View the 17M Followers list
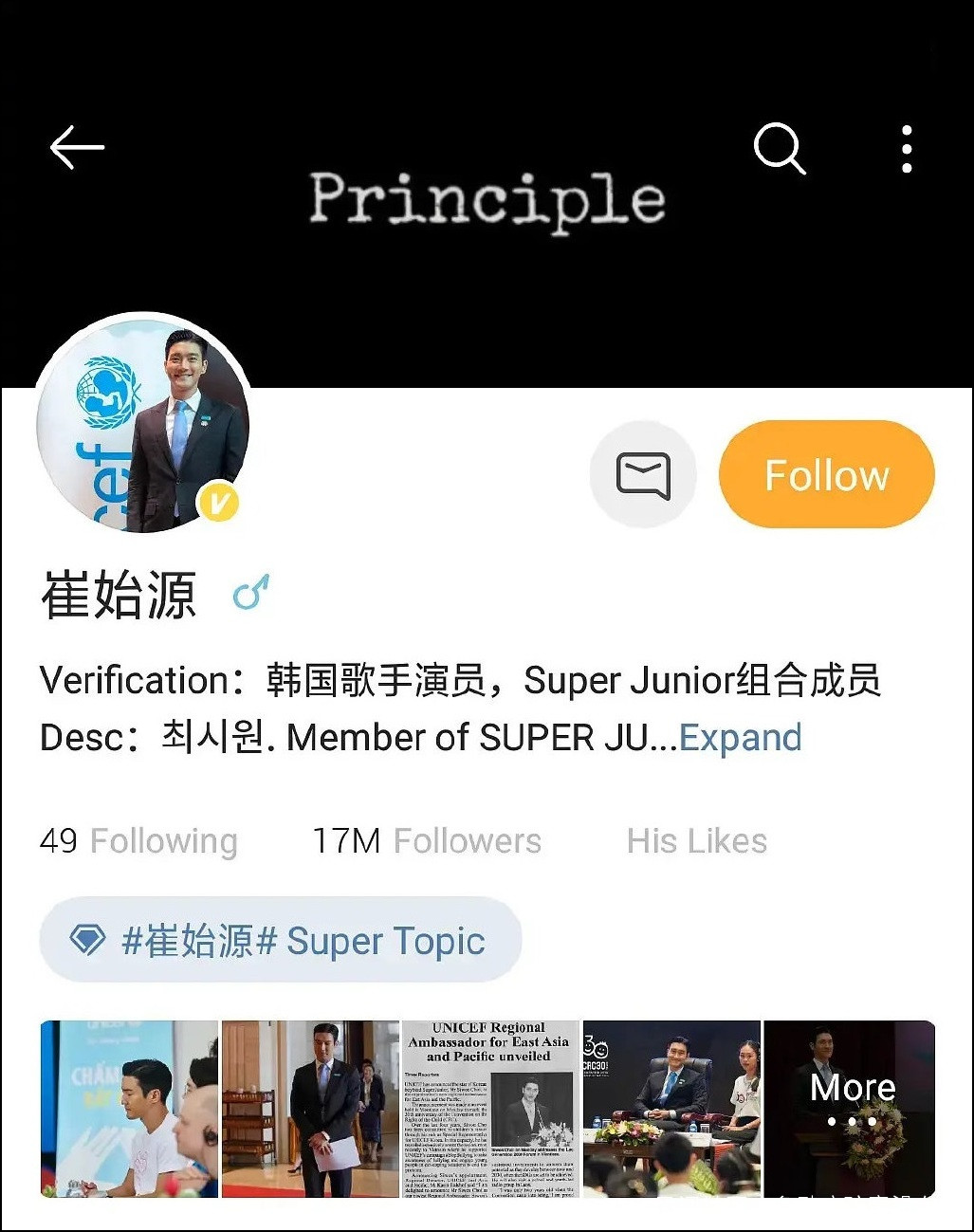Screen dimensions: 974x1232 [427, 840]
